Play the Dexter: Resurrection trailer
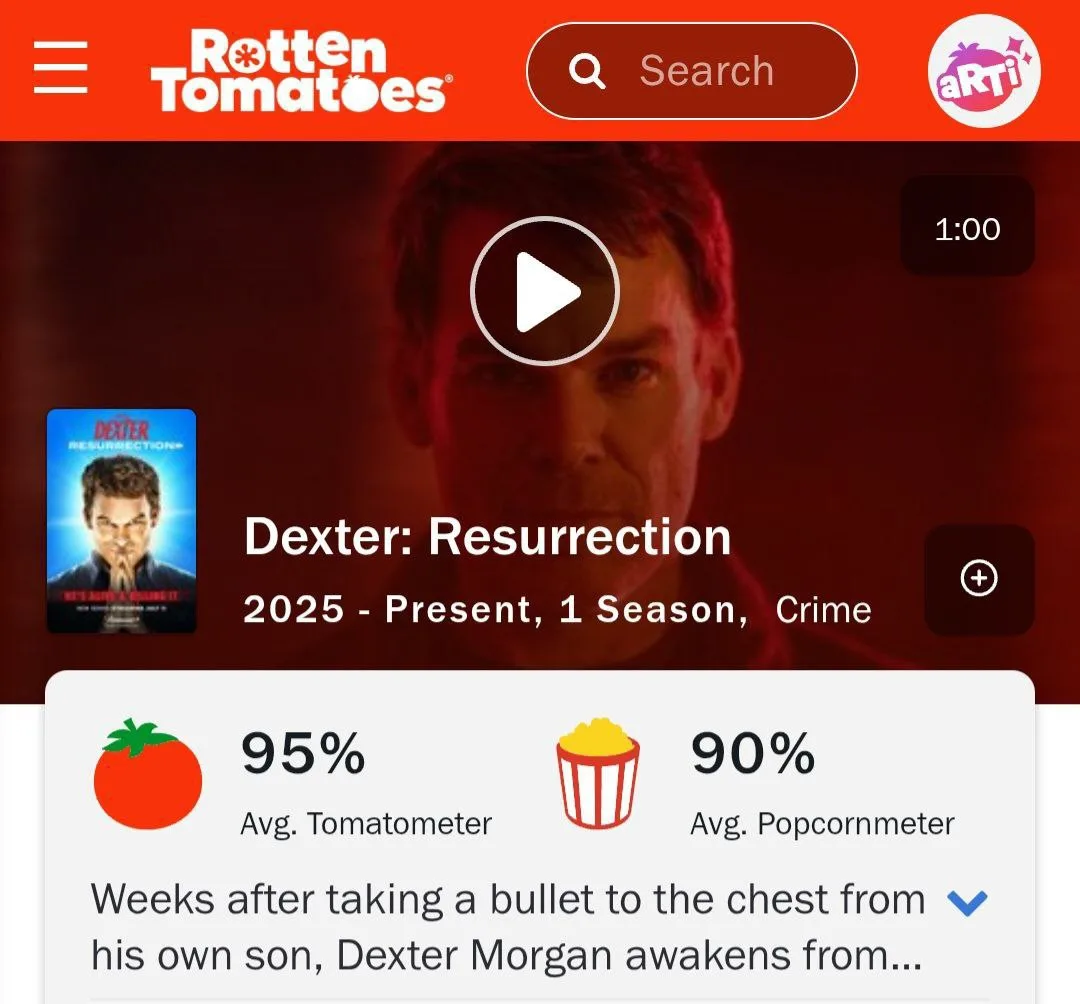 [x=545, y=291]
